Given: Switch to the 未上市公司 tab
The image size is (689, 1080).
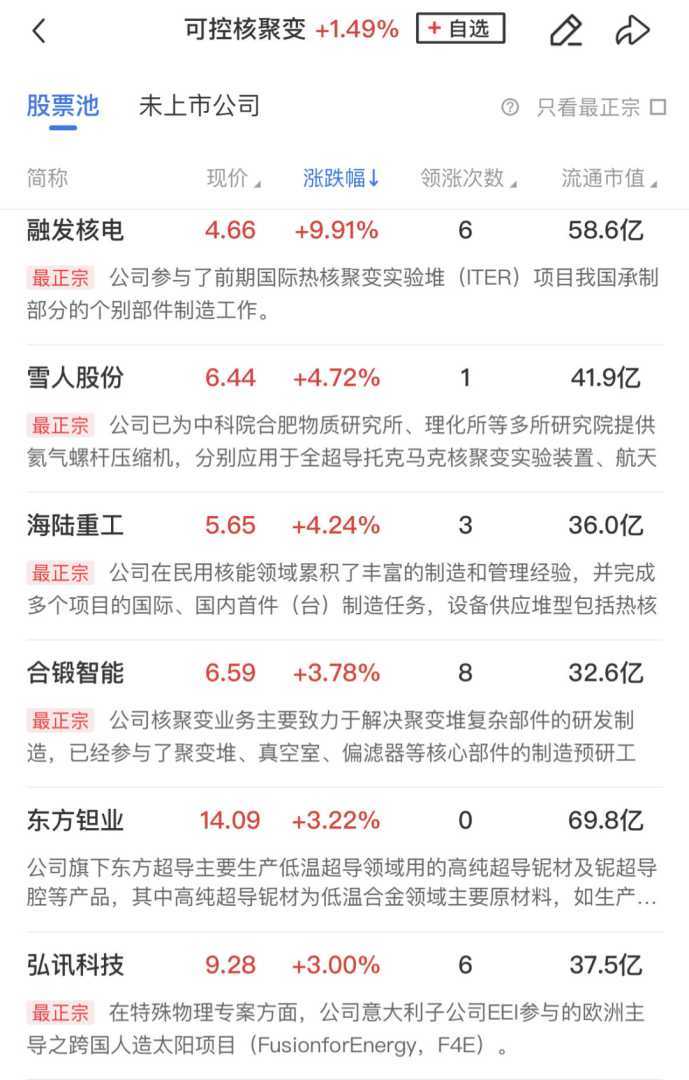Looking at the screenshot, I should click(x=199, y=106).
